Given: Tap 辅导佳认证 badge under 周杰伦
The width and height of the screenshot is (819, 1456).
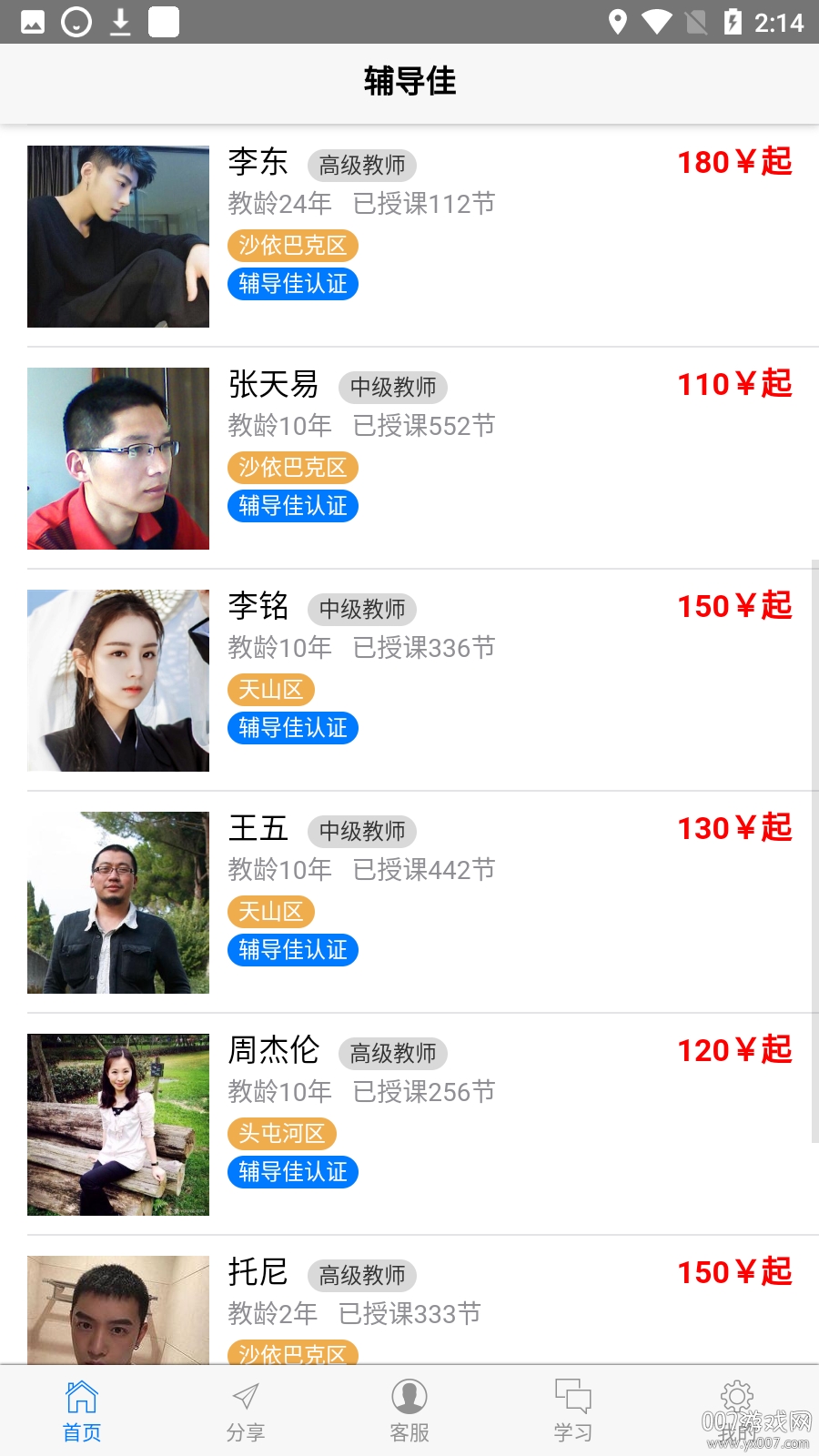Looking at the screenshot, I should pos(292,1172).
